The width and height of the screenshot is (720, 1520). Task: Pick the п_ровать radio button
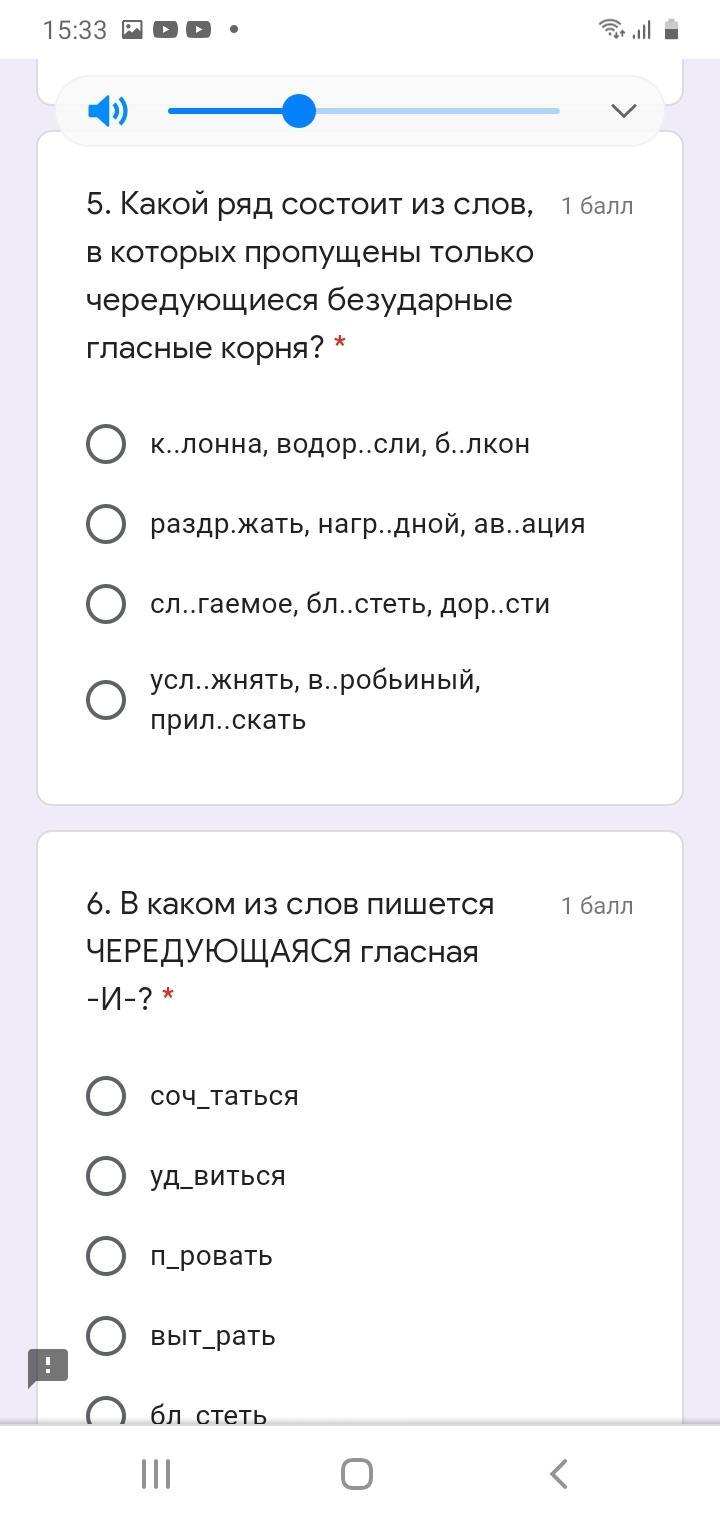pyautogui.click(x=106, y=1256)
